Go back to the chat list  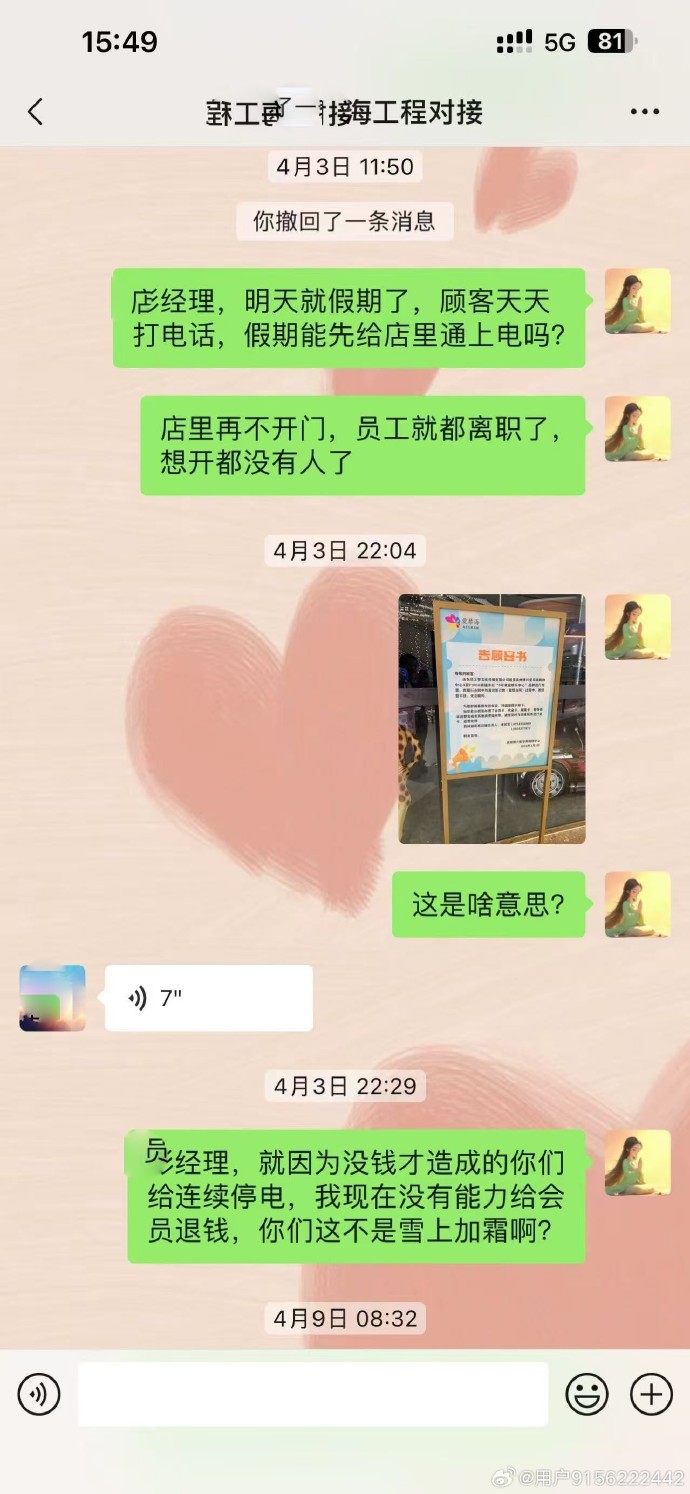point(36,112)
